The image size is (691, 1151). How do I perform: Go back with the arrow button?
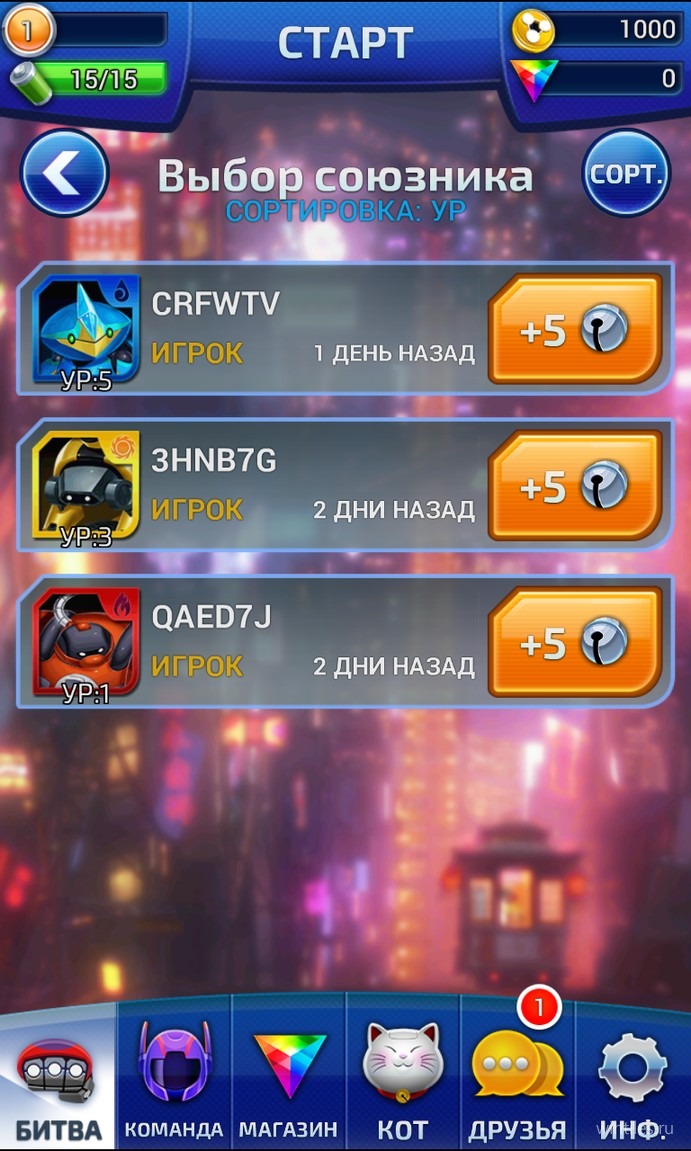(x=65, y=174)
